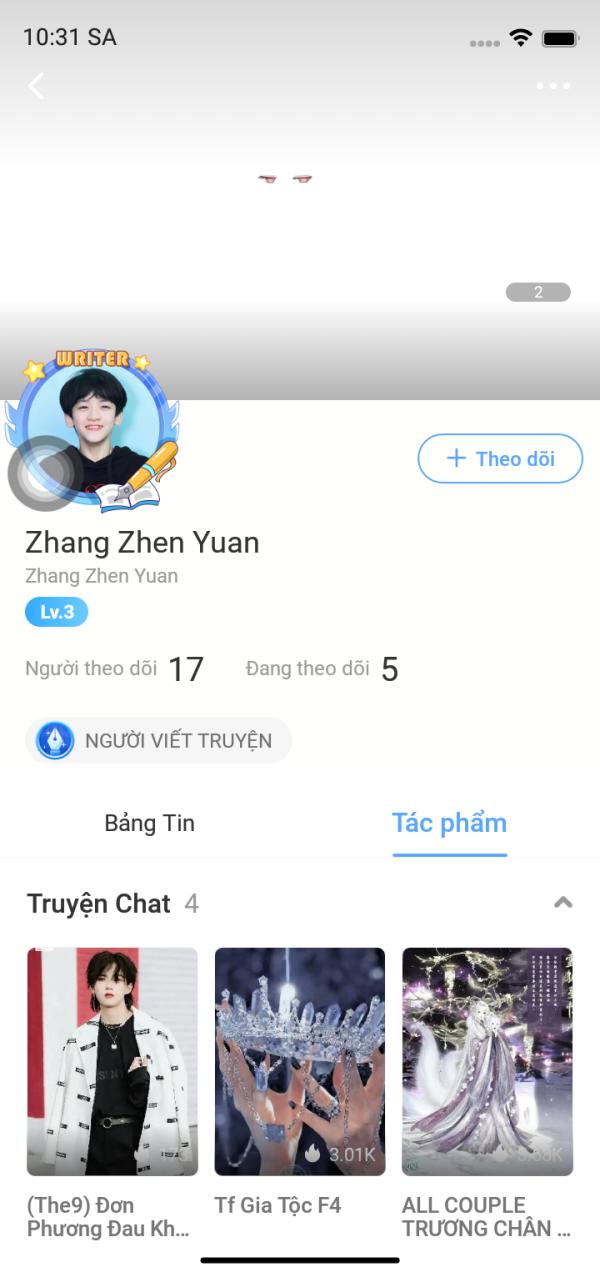View the Đang theo dõi following list
Screen dimensions: 600x1267
click(x=322, y=669)
